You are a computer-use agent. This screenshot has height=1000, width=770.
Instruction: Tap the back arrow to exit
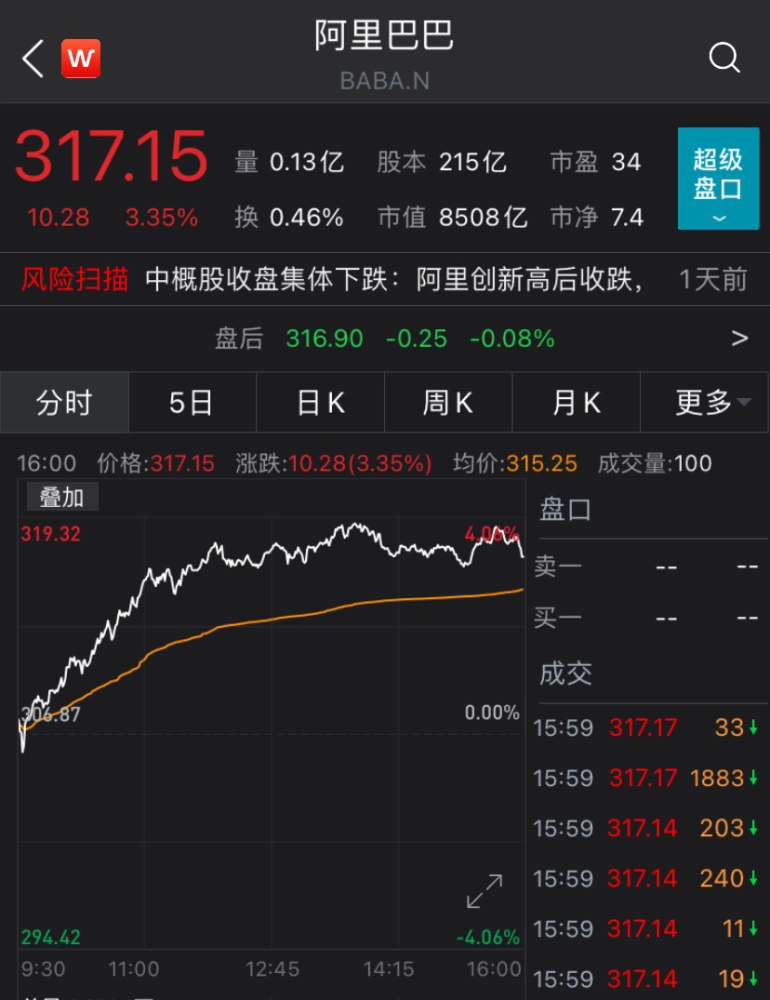tap(30, 58)
